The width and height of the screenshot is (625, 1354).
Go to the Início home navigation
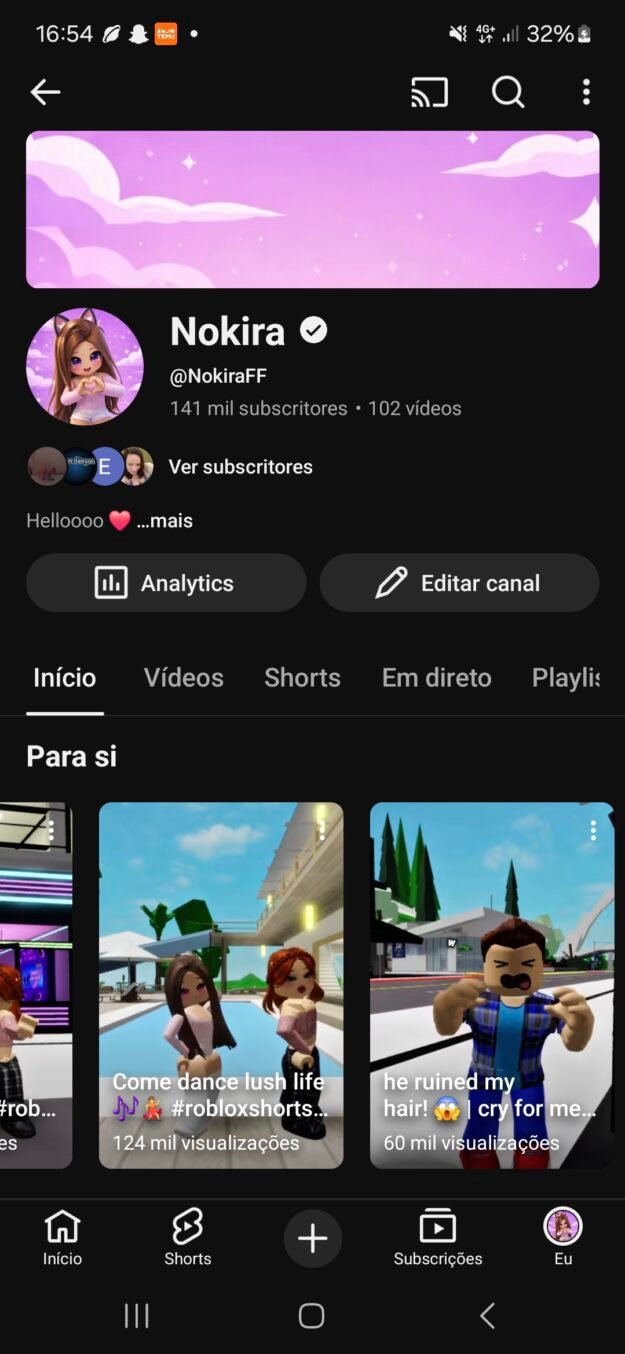pos(62,1237)
